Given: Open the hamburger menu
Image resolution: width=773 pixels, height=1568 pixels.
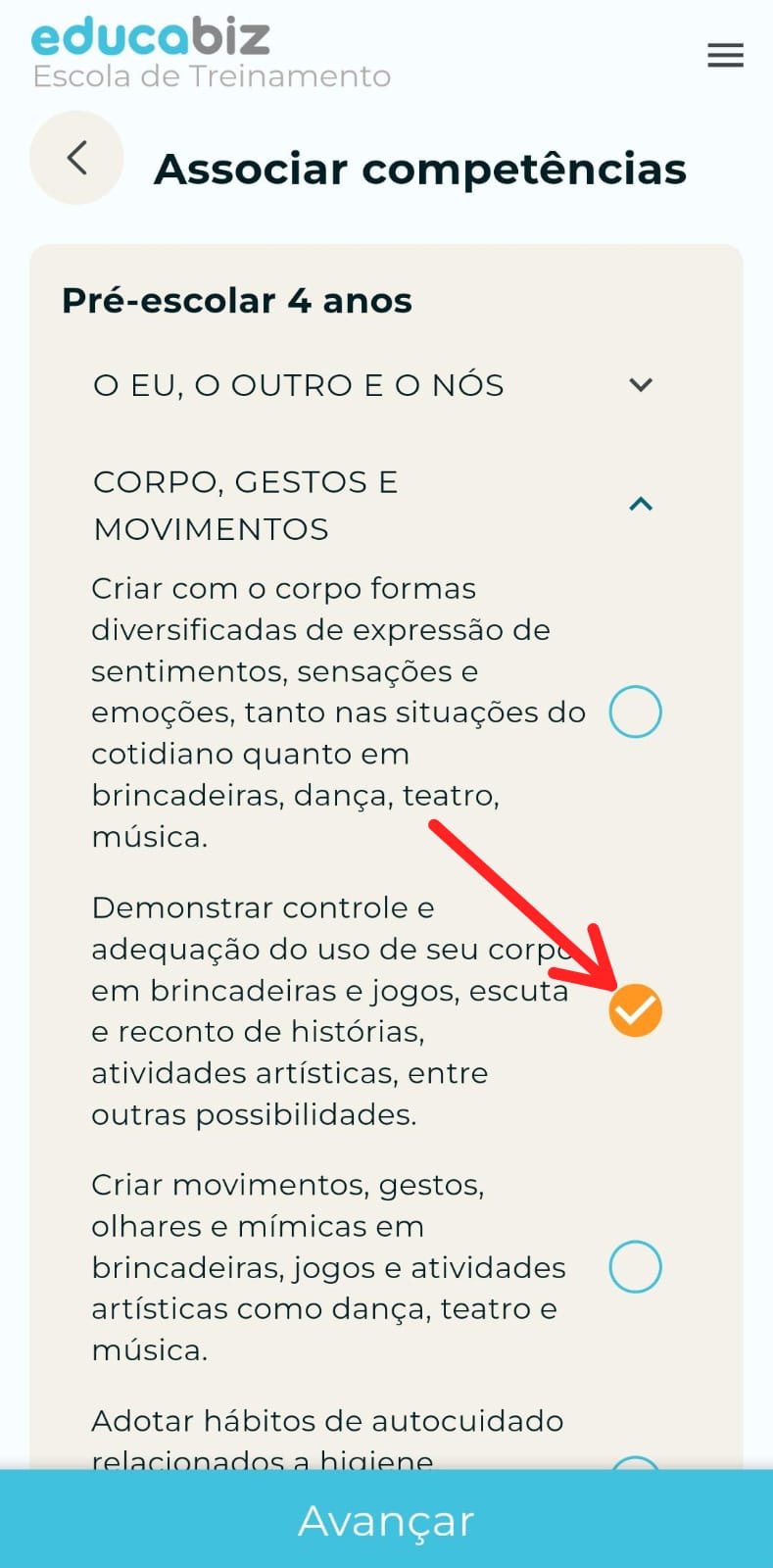Looking at the screenshot, I should coord(725,56).
